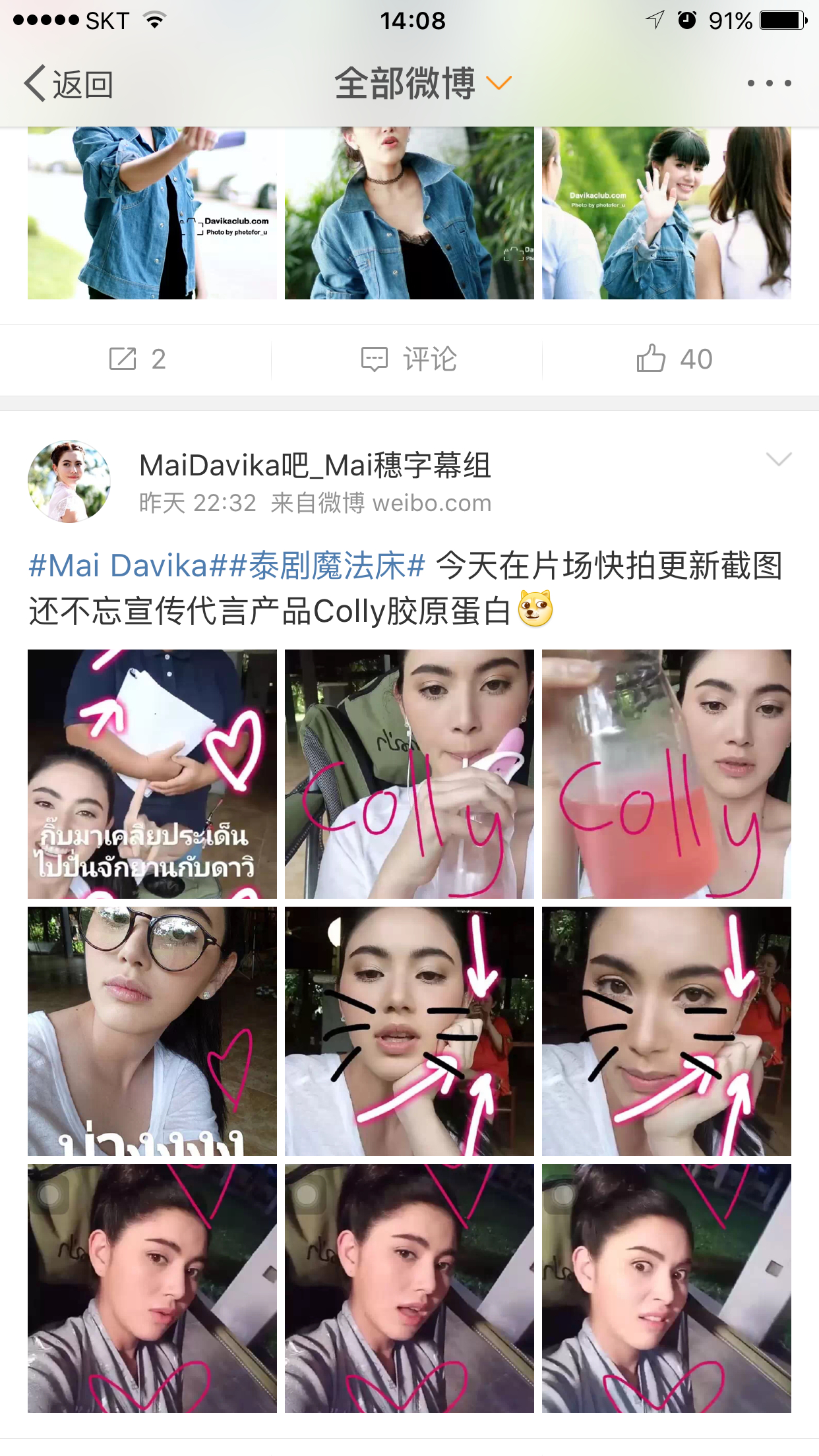Like the post with 40 likes
This screenshot has height=1456, width=819.
click(x=674, y=359)
